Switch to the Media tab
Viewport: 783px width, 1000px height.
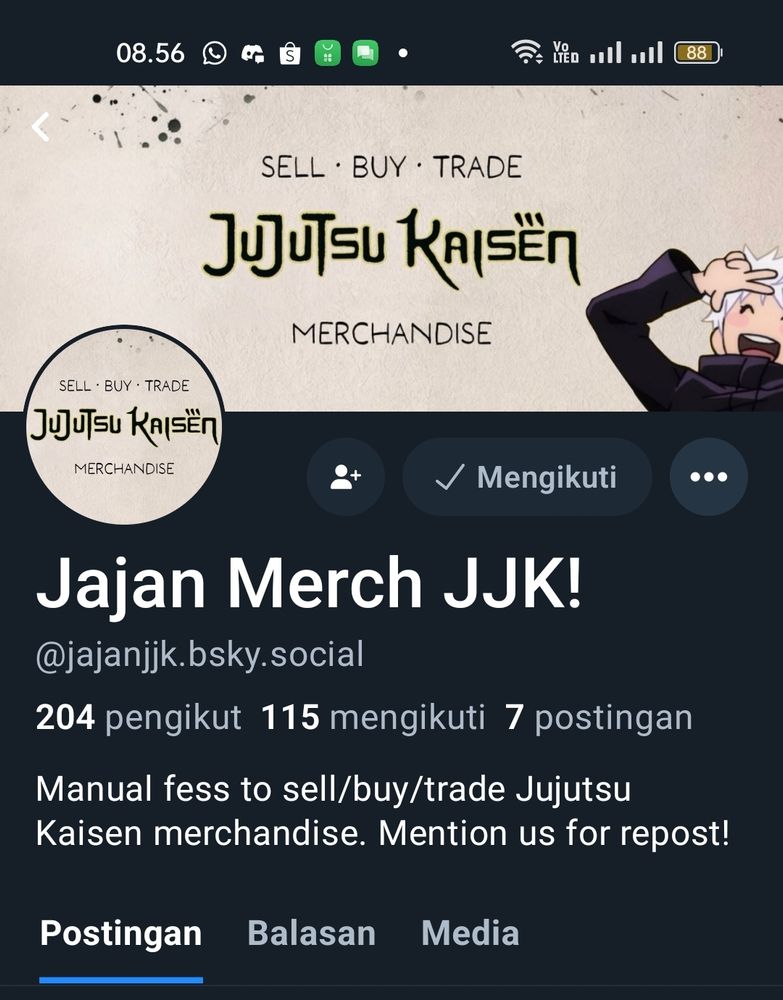point(470,933)
